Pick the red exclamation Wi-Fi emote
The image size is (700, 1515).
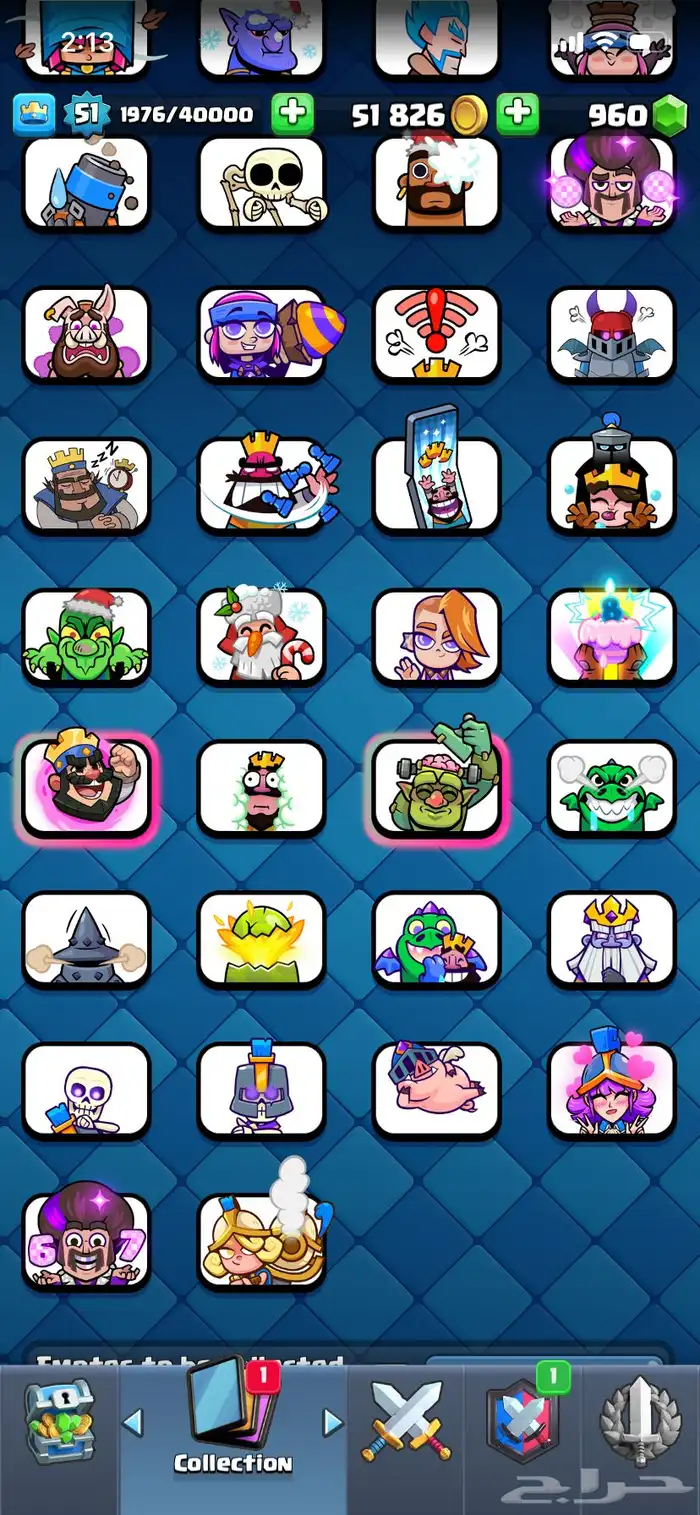(436, 334)
